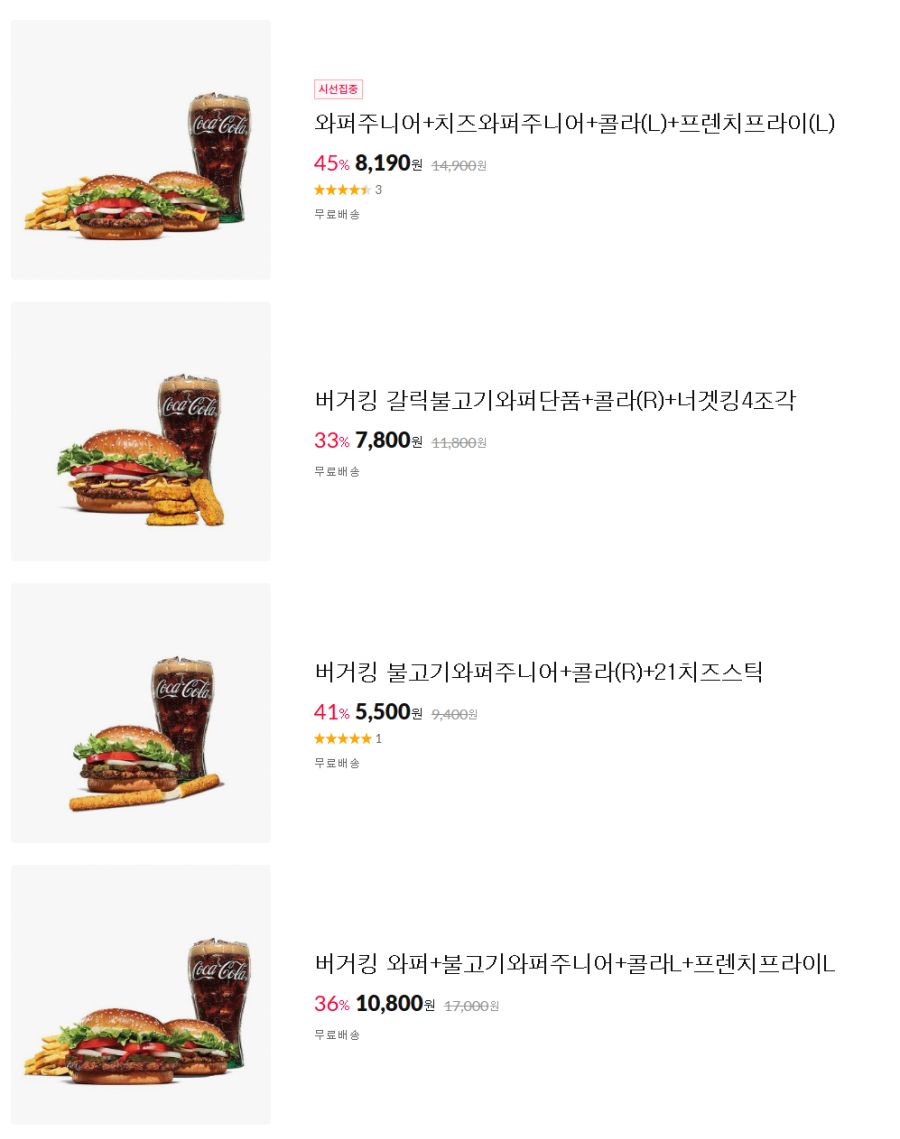
Task: Click the five-star rating on cheese stick combo
Action: 341,739
